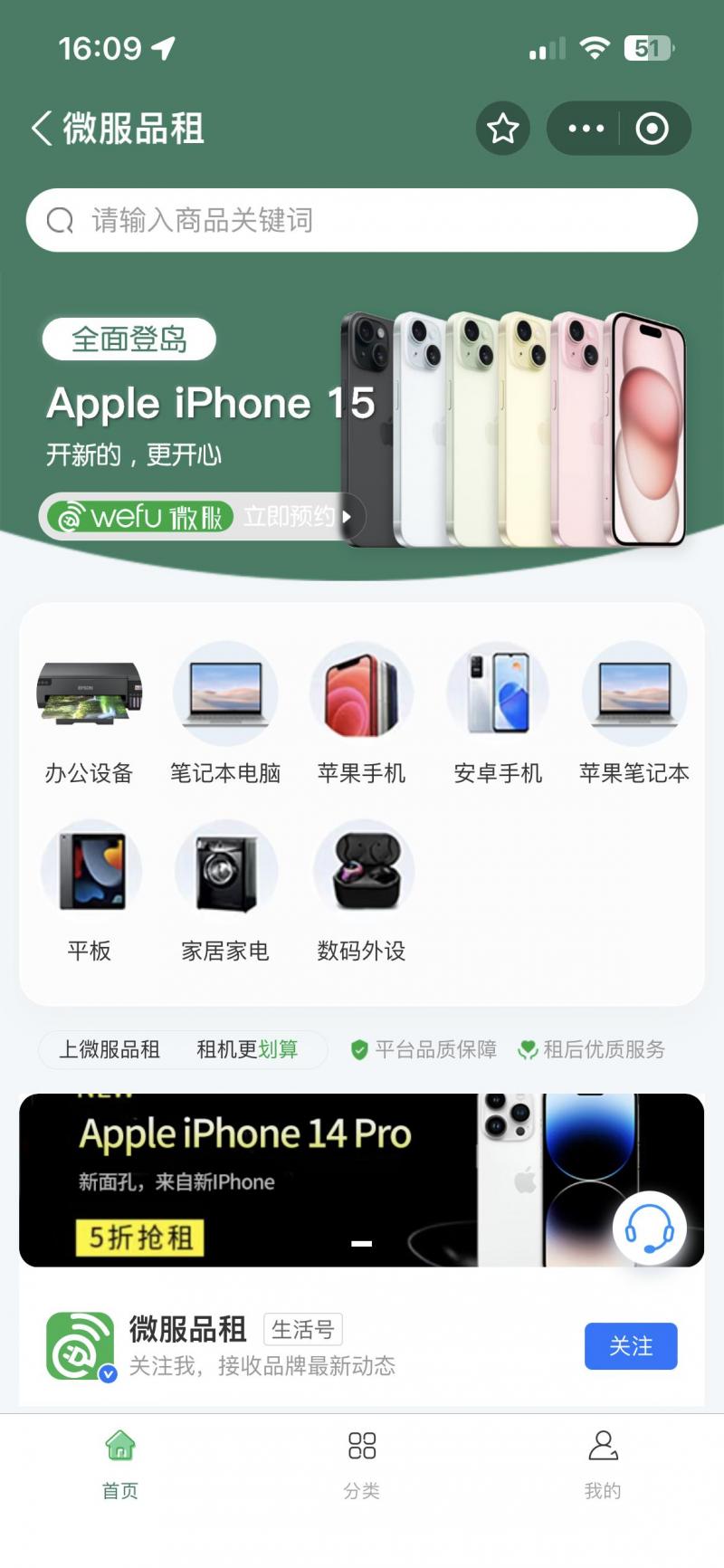The height and width of the screenshot is (1568, 724).
Task: Switch to the 分类 tab
Action: pos(362,1461)
